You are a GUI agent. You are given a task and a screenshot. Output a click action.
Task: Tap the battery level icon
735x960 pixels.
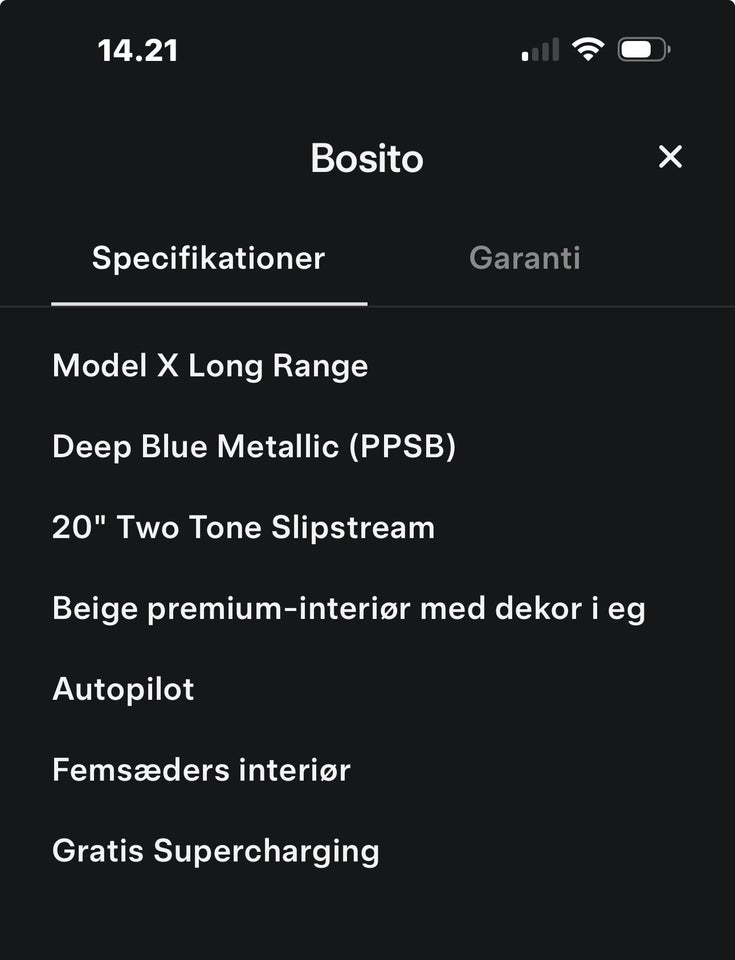tap(646, 47)
